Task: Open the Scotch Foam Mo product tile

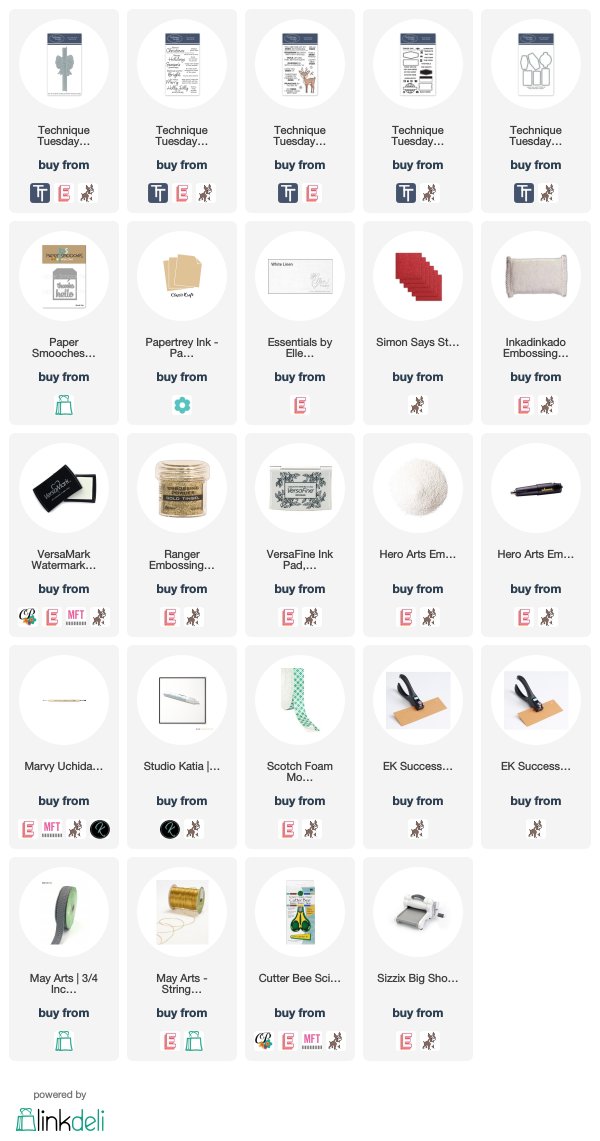Action: 300,747
